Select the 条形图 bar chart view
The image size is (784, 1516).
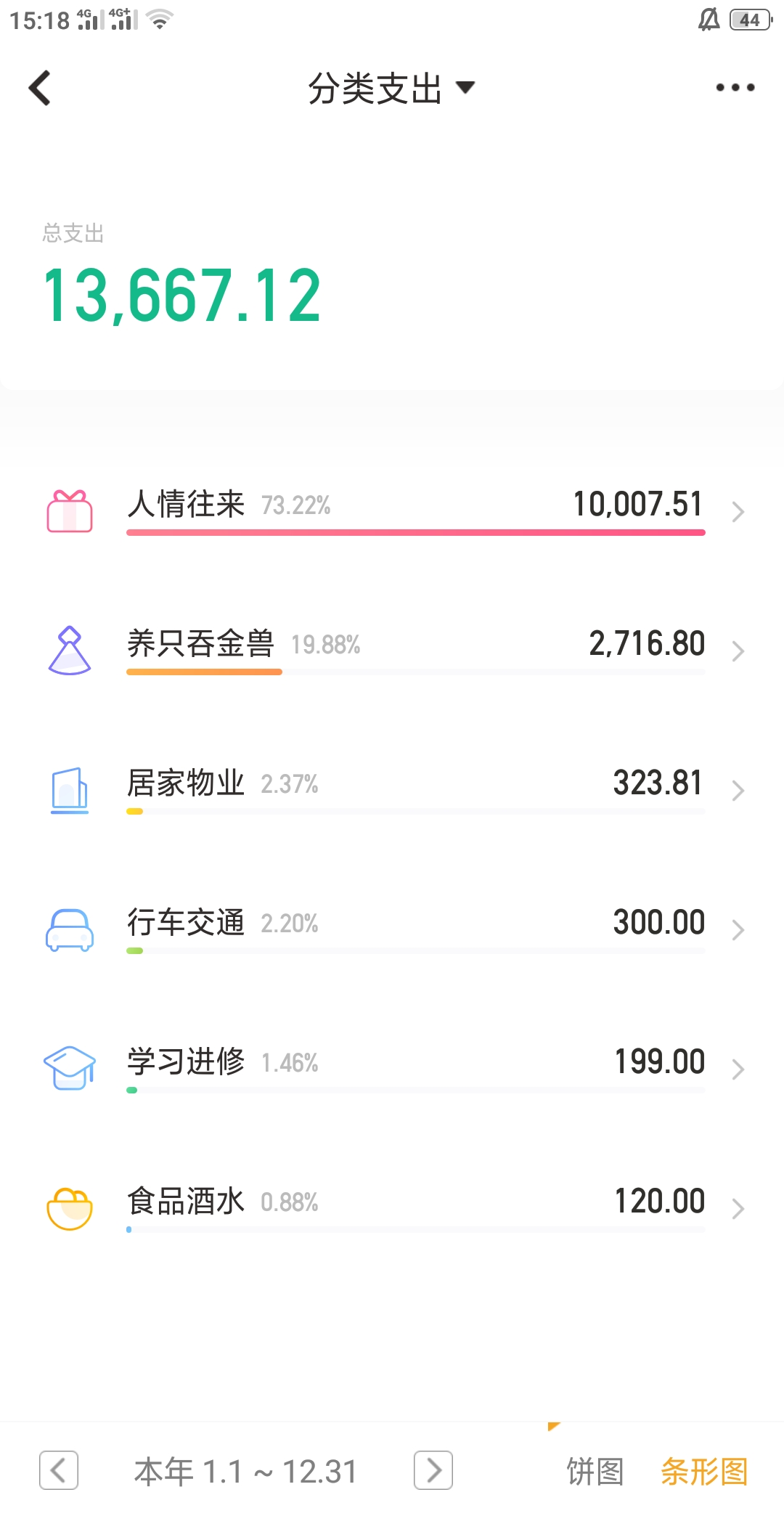704,1472
